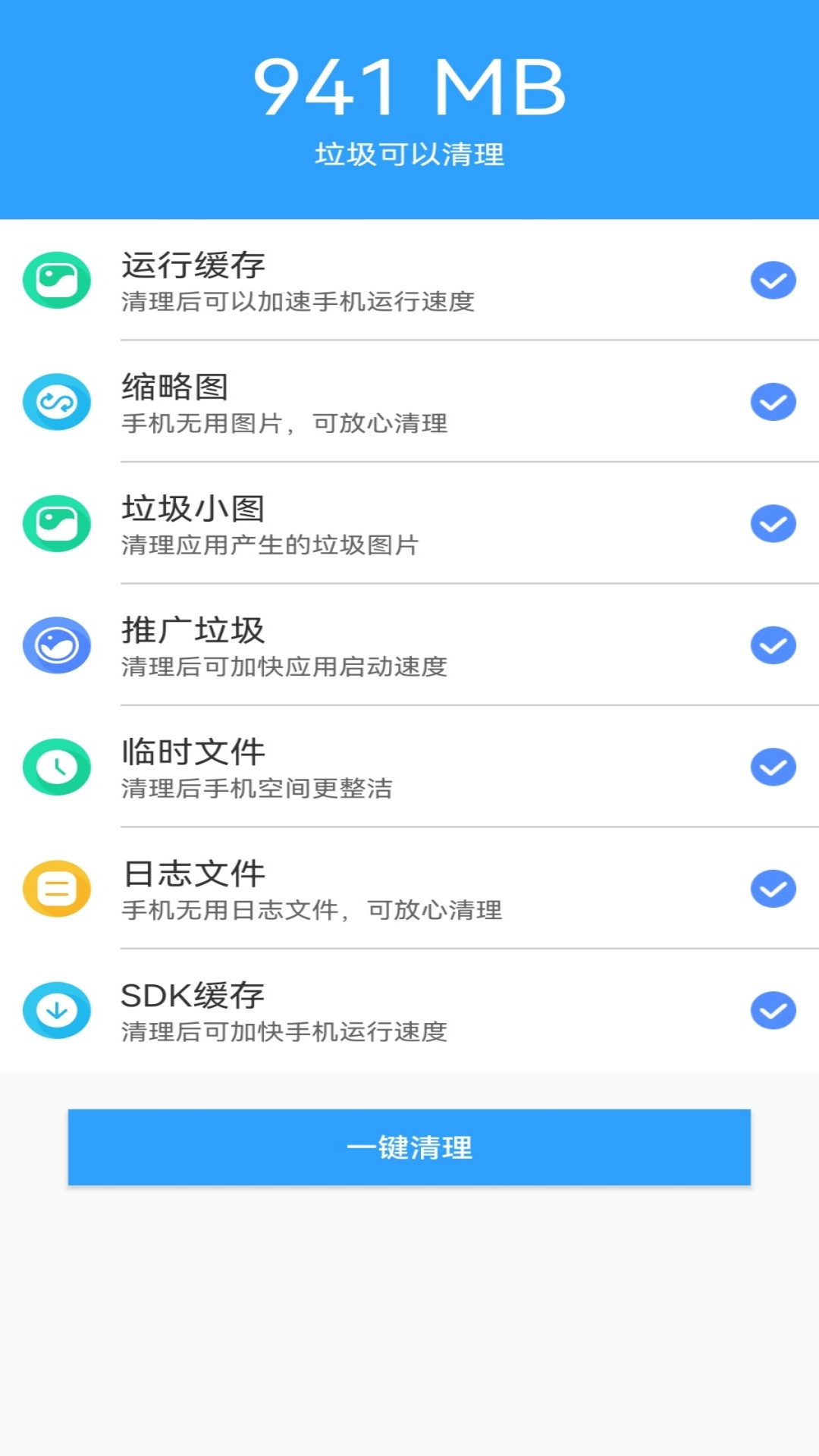Click the 缩略图 thumbnail loop icon

point(57,402)
